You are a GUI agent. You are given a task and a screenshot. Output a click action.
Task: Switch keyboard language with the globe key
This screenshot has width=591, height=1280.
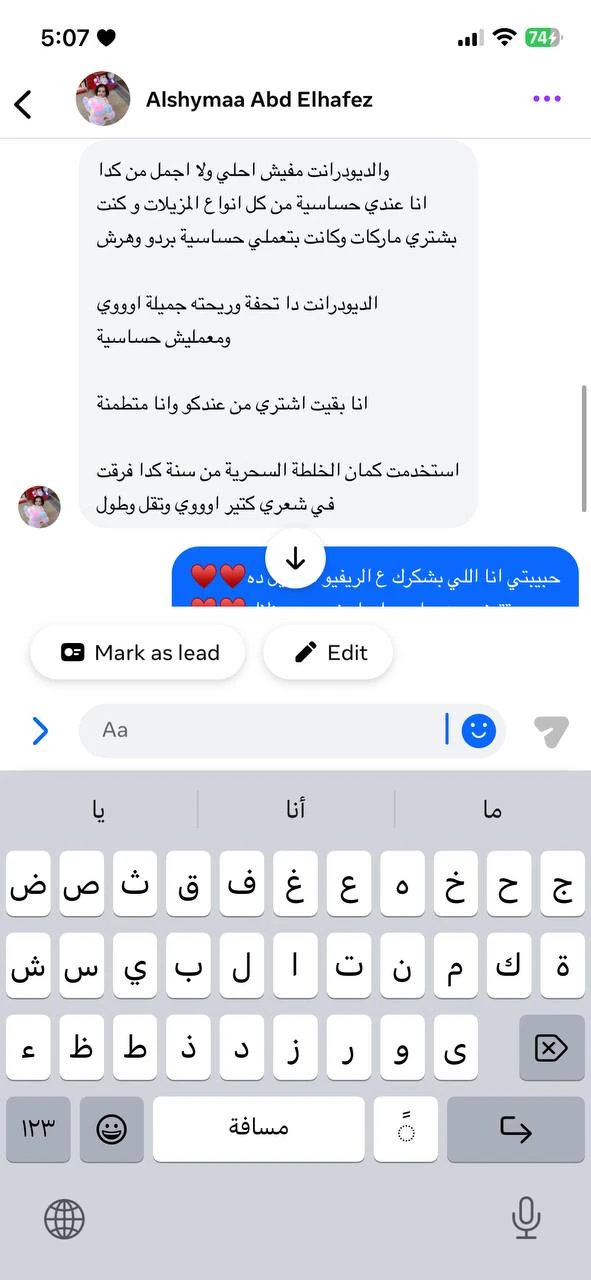tap(64, 1219)
